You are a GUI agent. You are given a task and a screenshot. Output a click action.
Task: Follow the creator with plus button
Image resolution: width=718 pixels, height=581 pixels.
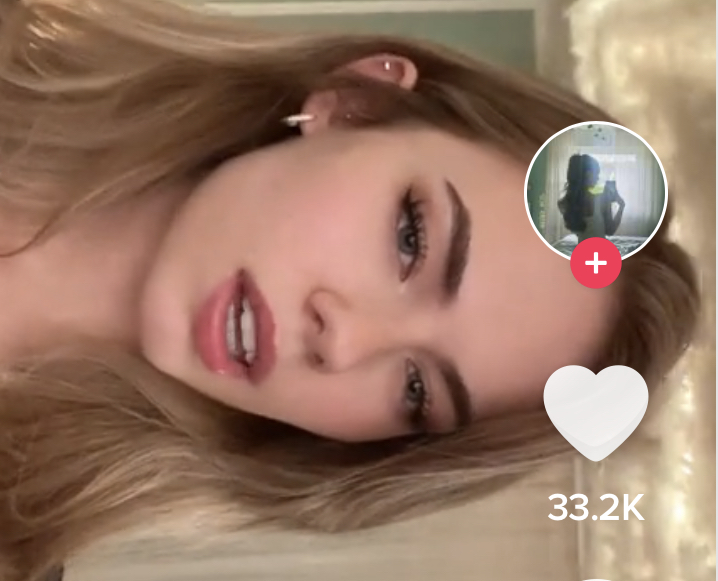tap(596, 264)
